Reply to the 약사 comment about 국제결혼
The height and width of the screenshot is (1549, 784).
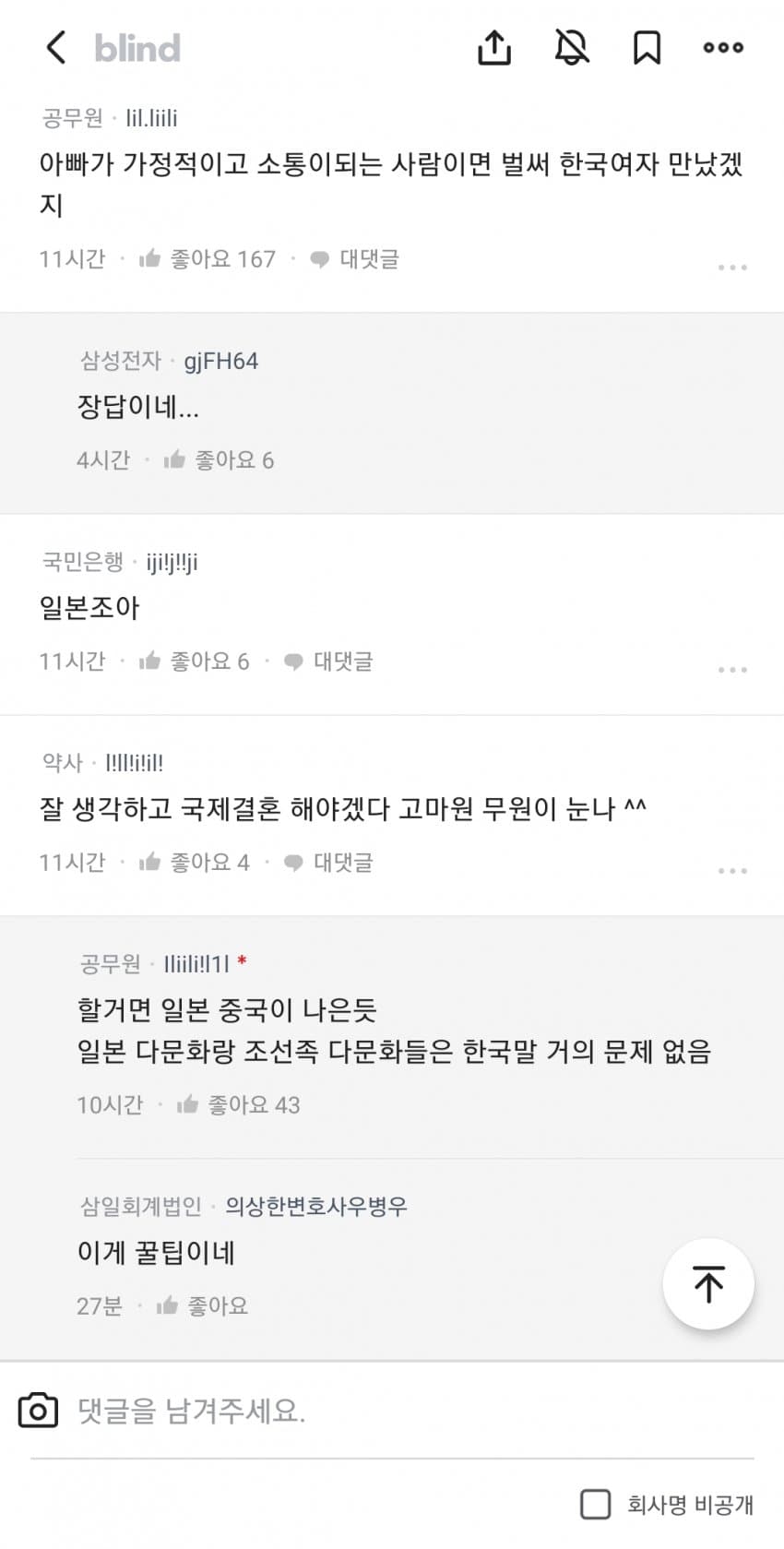(329, 863)
